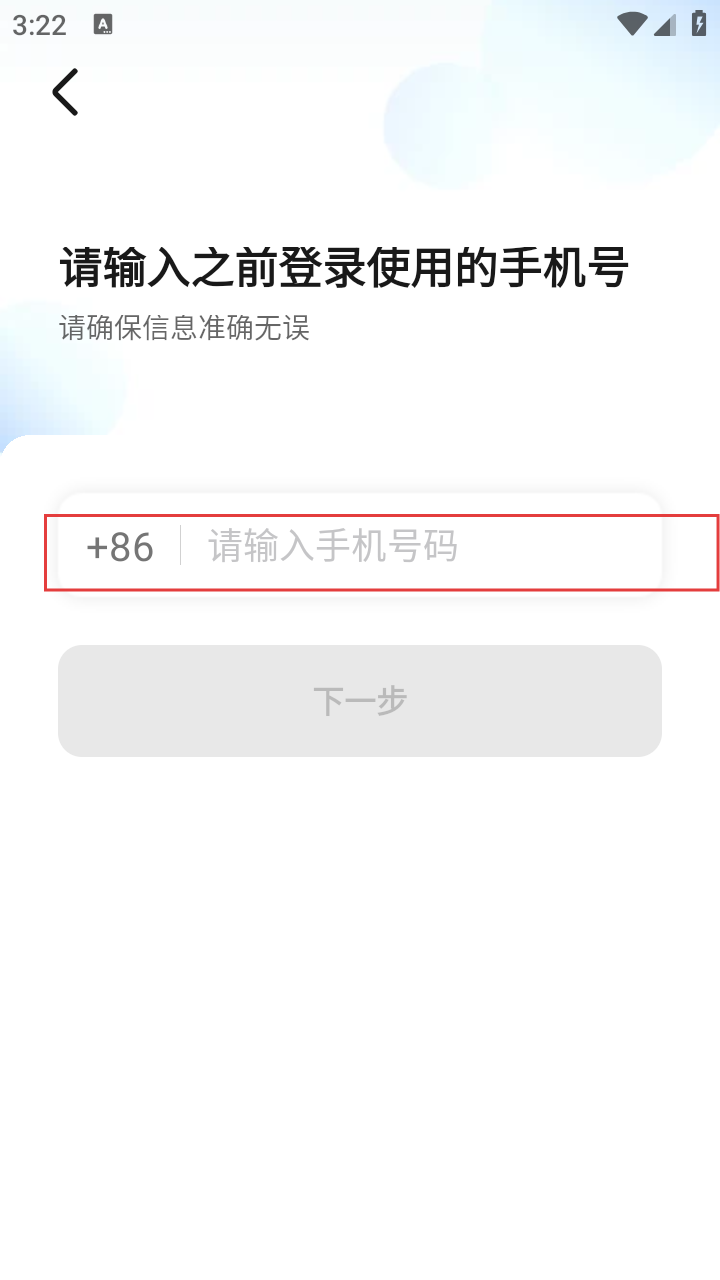Focus the 请输入手机号码 phone number field

click(x=420, y=547)
